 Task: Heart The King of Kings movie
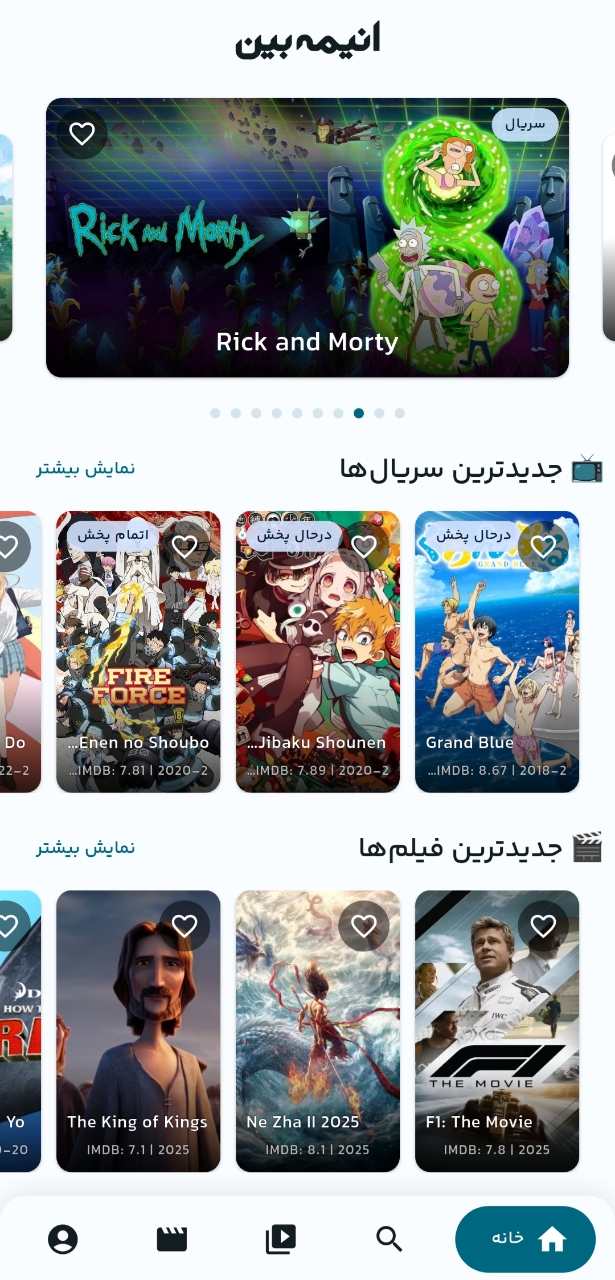tap(185, 926)
